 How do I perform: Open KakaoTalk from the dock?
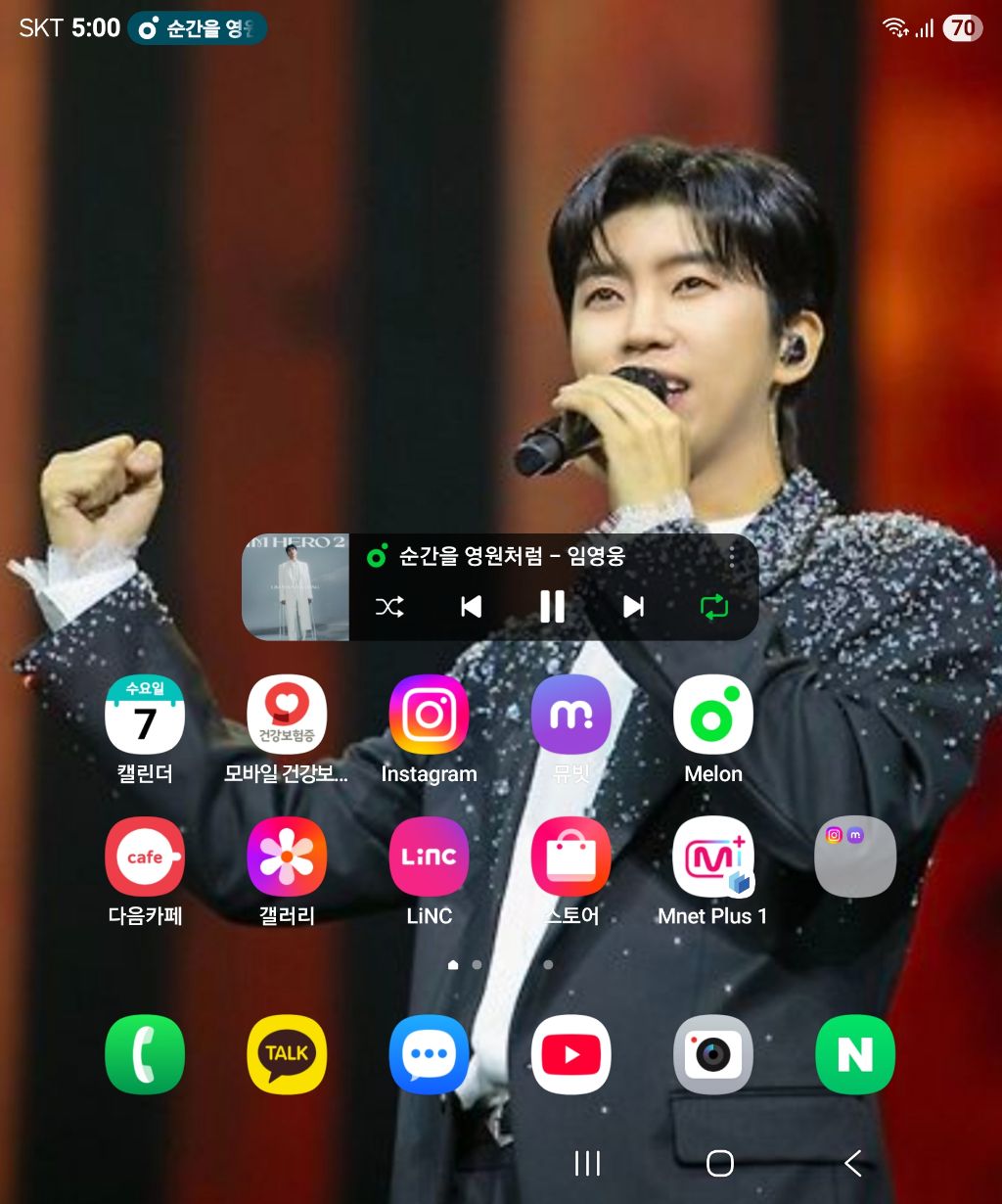point(287,1054)
